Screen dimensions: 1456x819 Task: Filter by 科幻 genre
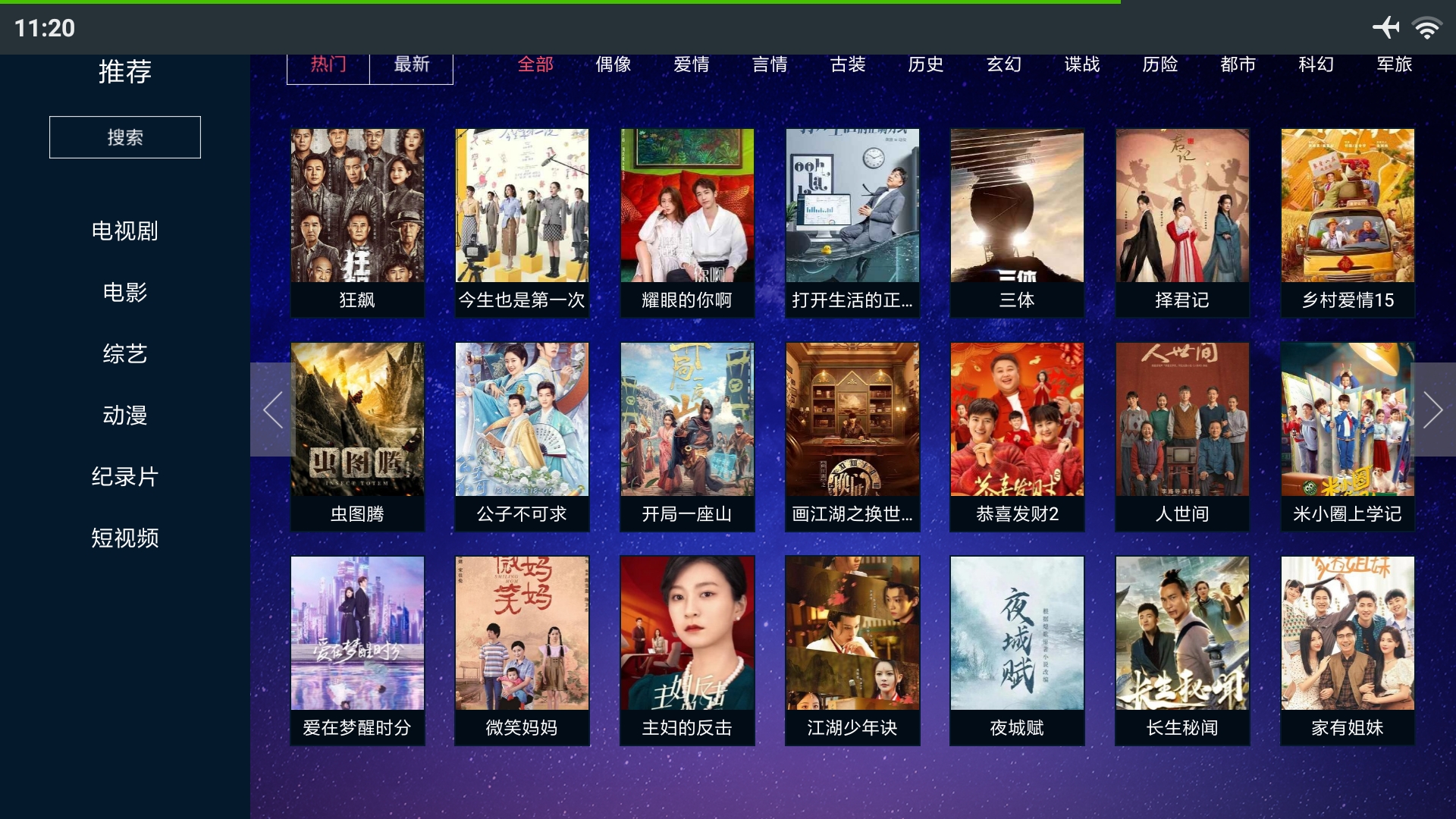1316,65
